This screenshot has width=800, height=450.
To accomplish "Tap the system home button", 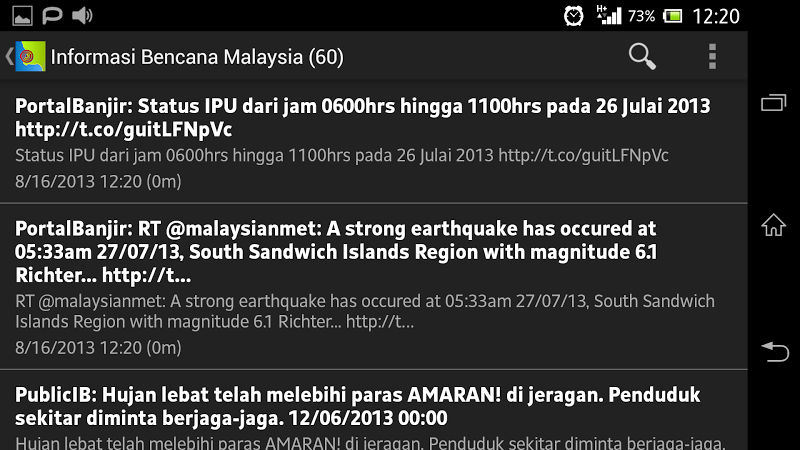I will (774, 225).
